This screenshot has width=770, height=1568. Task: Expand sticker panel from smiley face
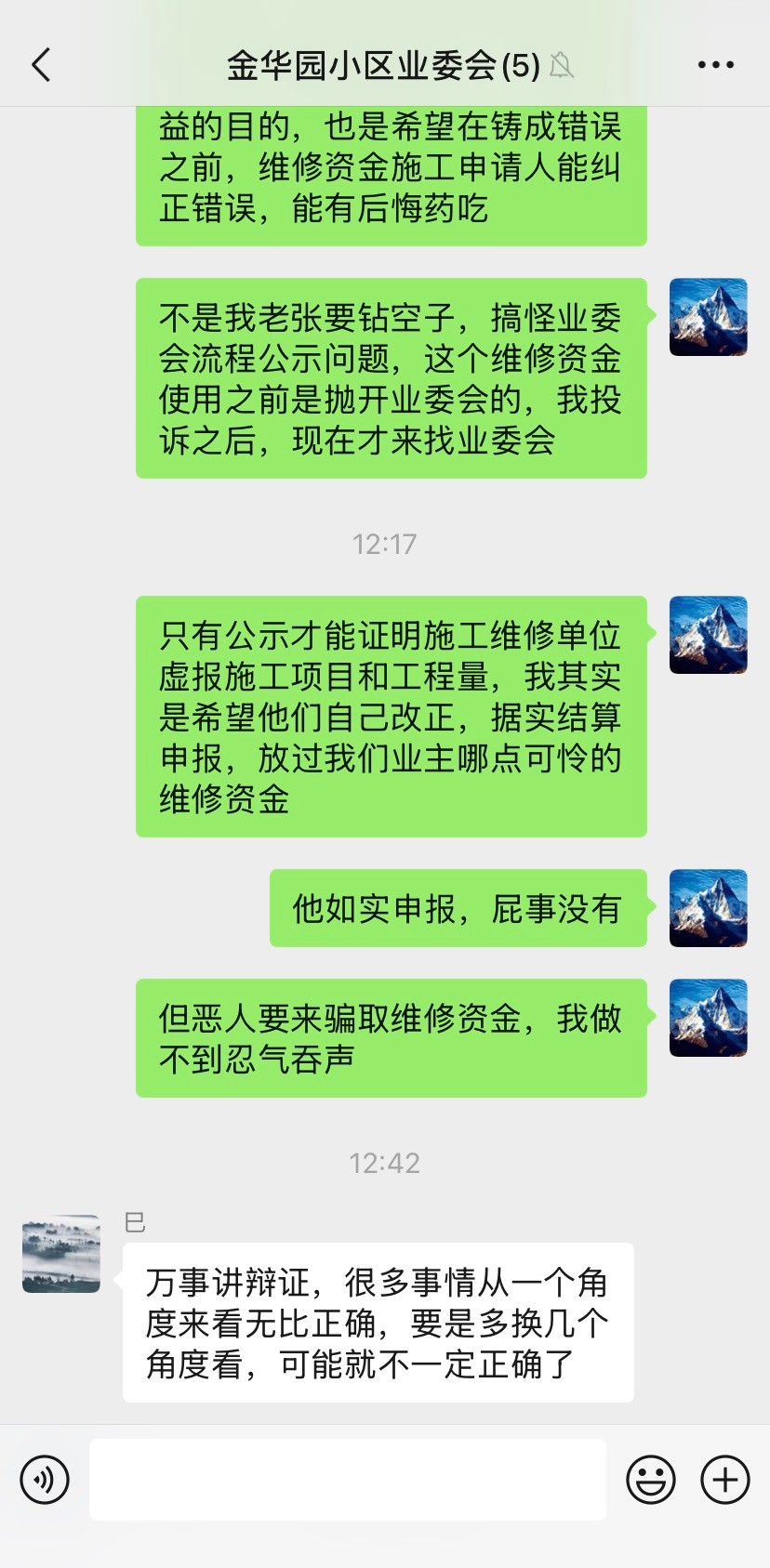click(x=653, y=1480)
